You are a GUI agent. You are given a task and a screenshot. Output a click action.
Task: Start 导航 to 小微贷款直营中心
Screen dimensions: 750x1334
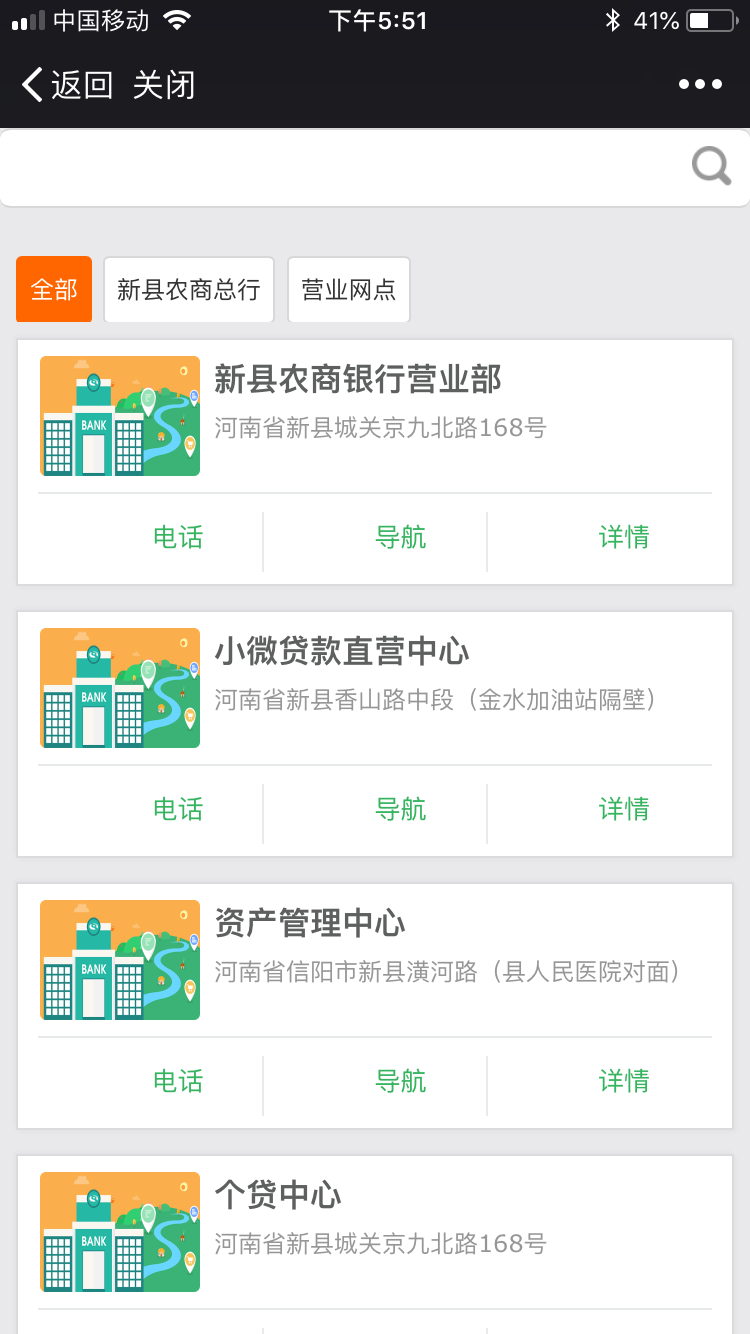coord(401,810)
